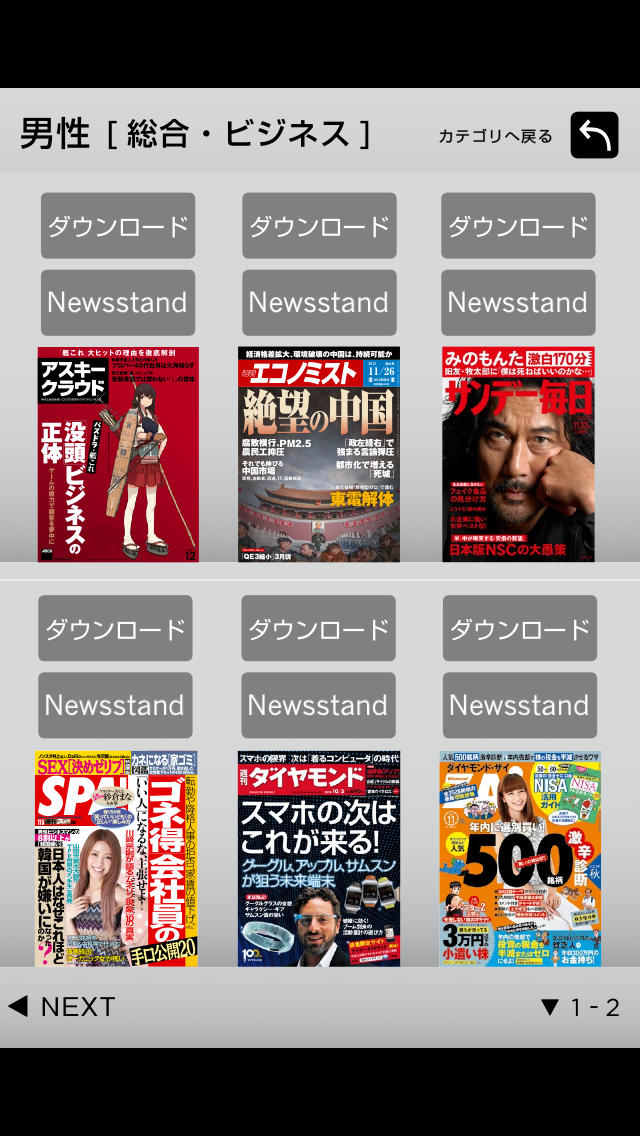Tap ダウンロード above the アスキークラウド cover
Viewport: 640px width, 1136px height.
(x=118, y=226)
